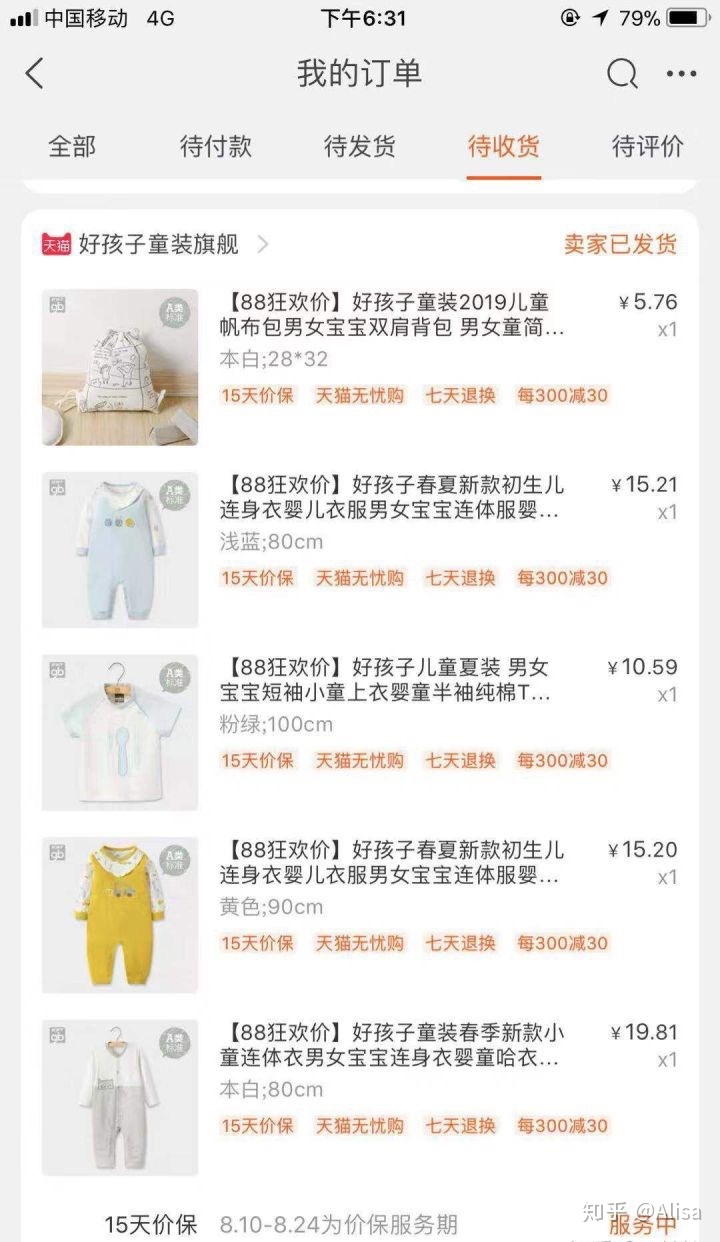
Task: Switch to the 待付款 tab
Action: [214, 145]
